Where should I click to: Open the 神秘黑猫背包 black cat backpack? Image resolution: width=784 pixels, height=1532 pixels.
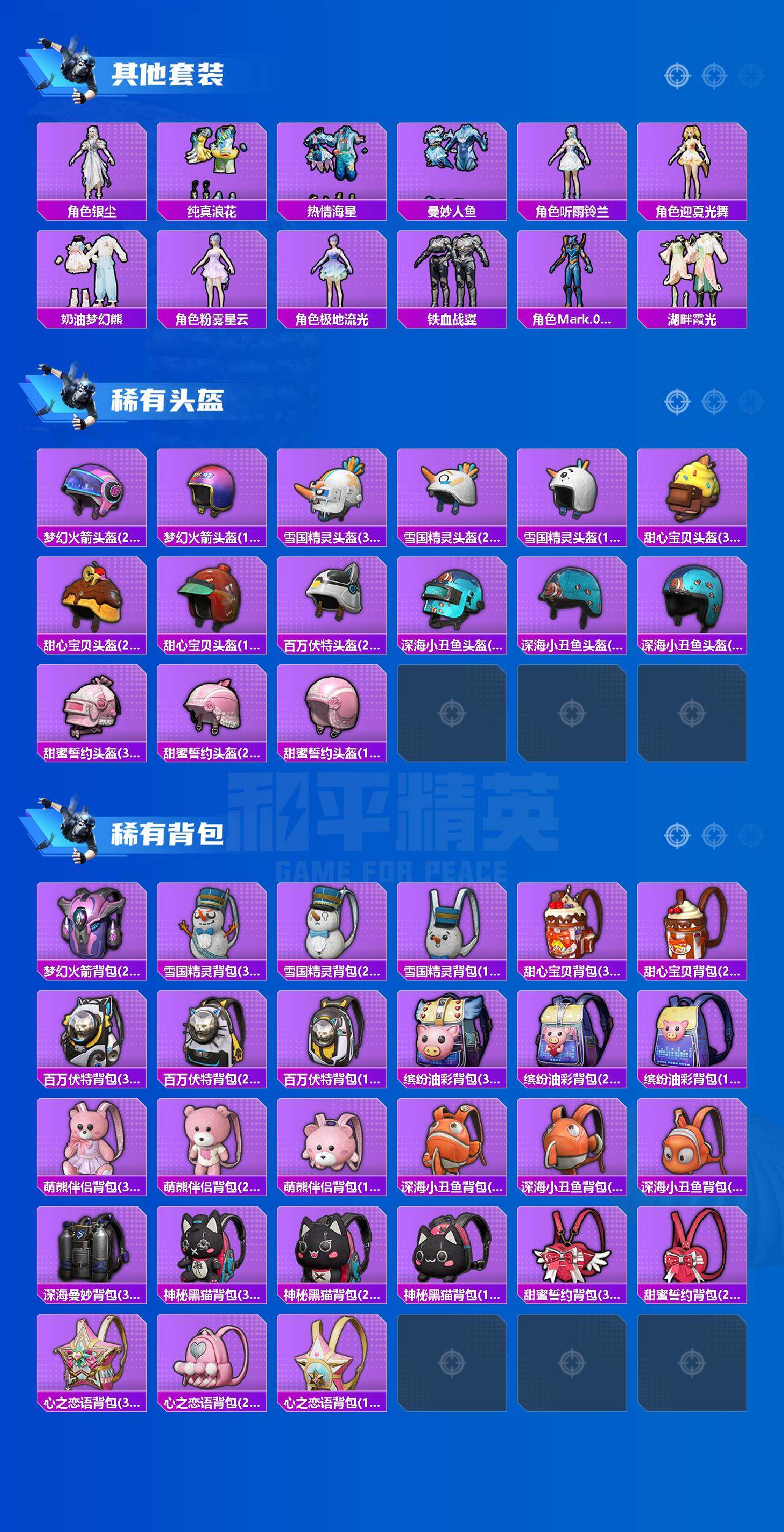[x=214, y=1256]
